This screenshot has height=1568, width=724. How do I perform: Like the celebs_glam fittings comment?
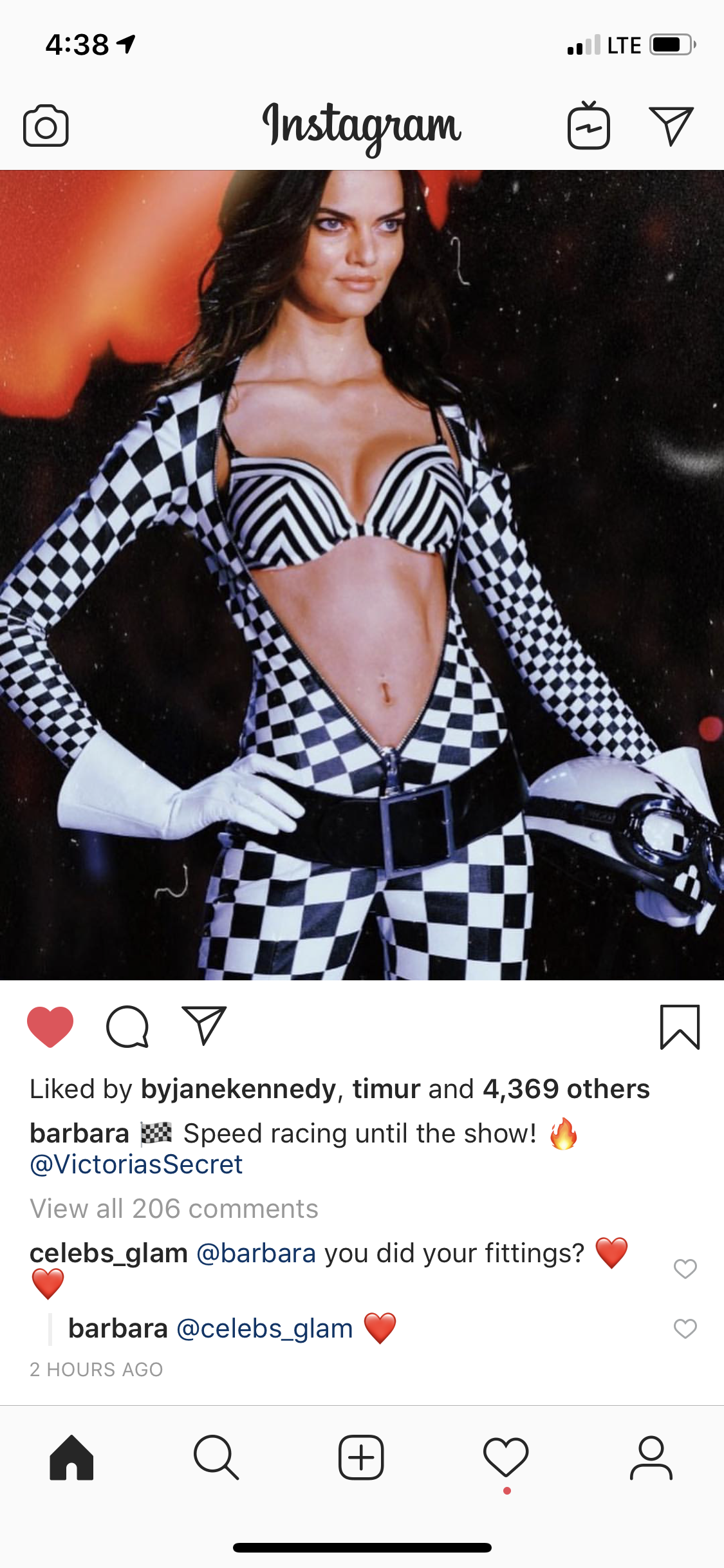[x=685, y=1269]
